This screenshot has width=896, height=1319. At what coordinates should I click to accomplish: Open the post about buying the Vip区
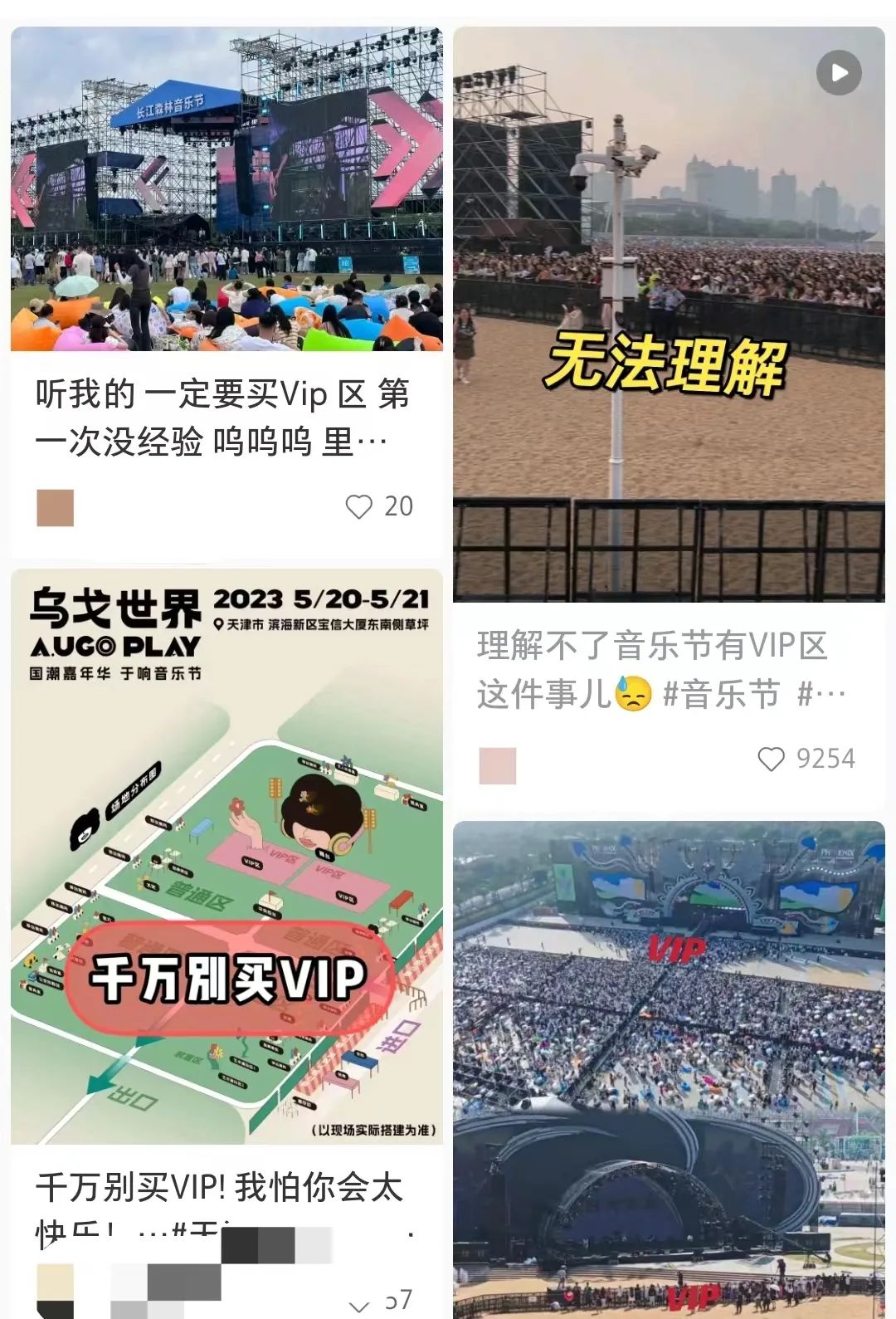point(226,189)
